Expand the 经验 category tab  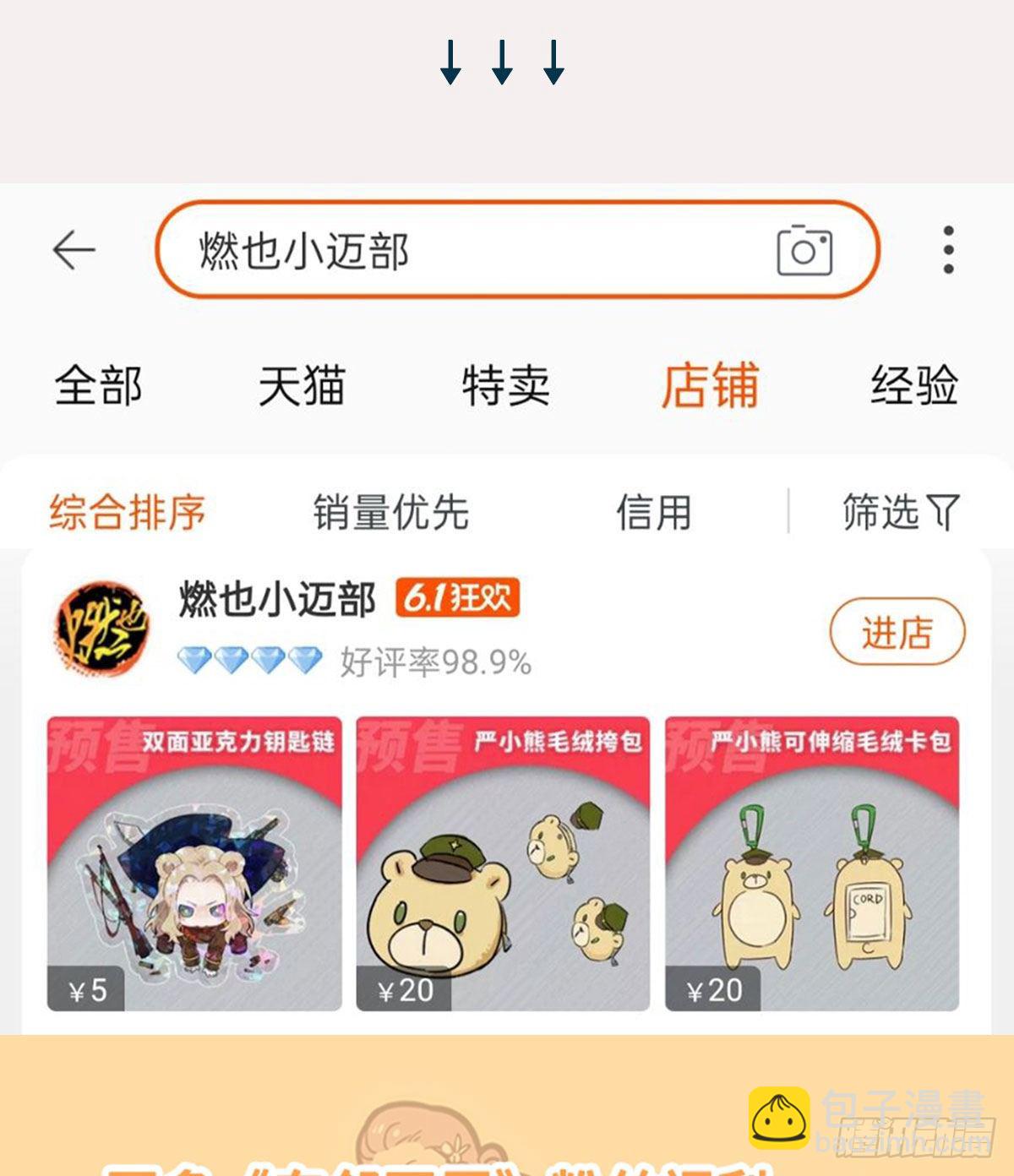tap(917, 384)
